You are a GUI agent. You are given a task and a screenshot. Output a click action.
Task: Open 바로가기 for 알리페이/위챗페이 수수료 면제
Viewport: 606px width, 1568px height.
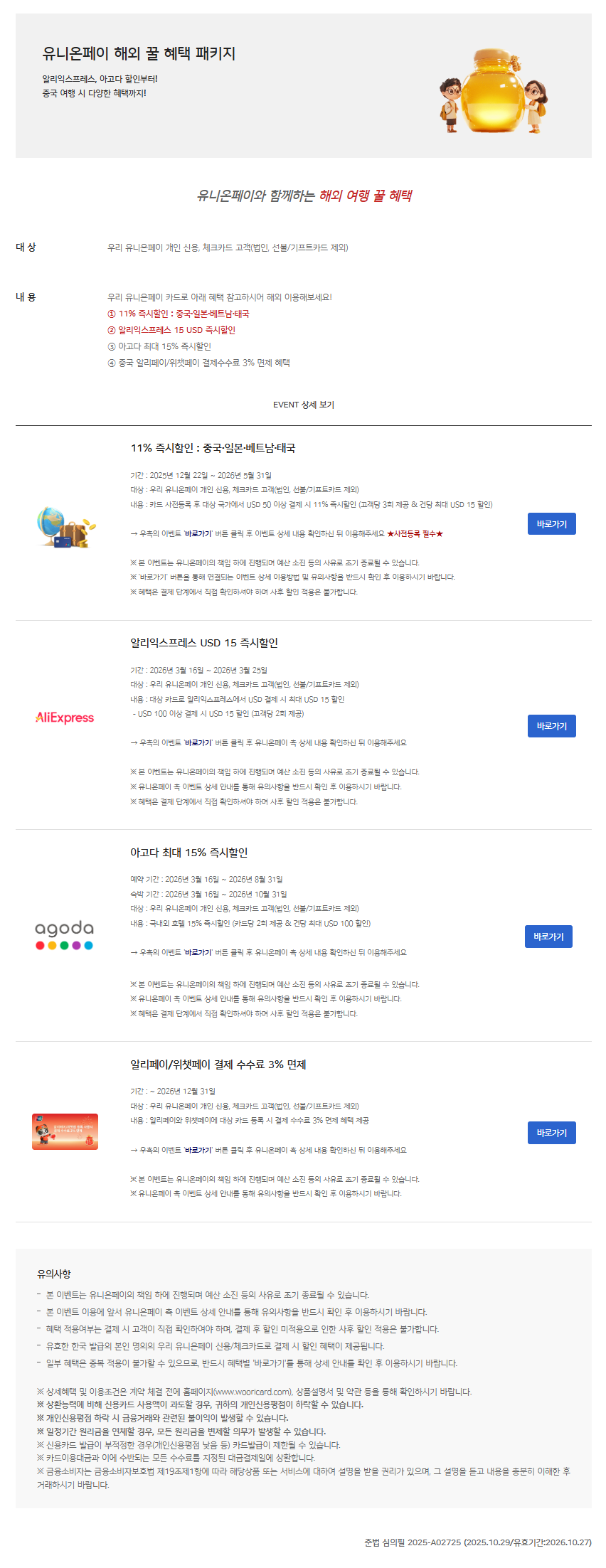551,1133
